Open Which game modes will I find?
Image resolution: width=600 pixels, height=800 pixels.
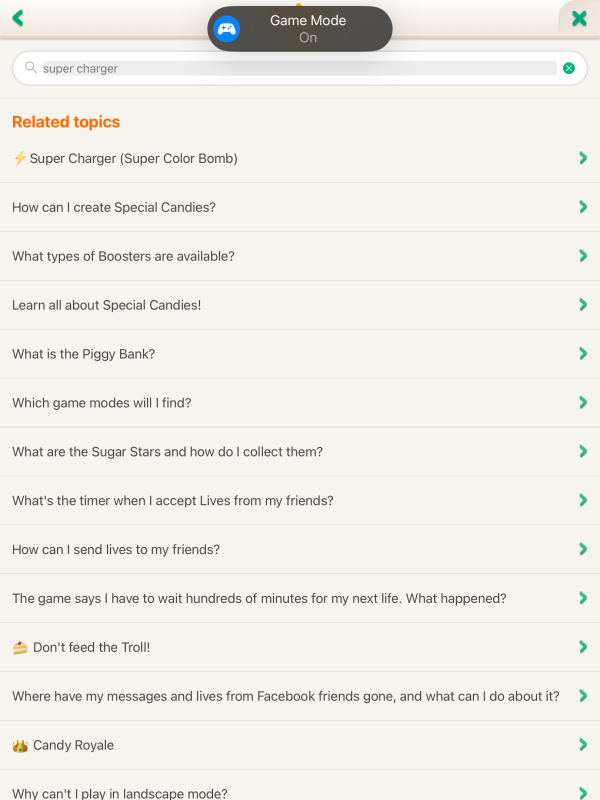pos(300,403)
